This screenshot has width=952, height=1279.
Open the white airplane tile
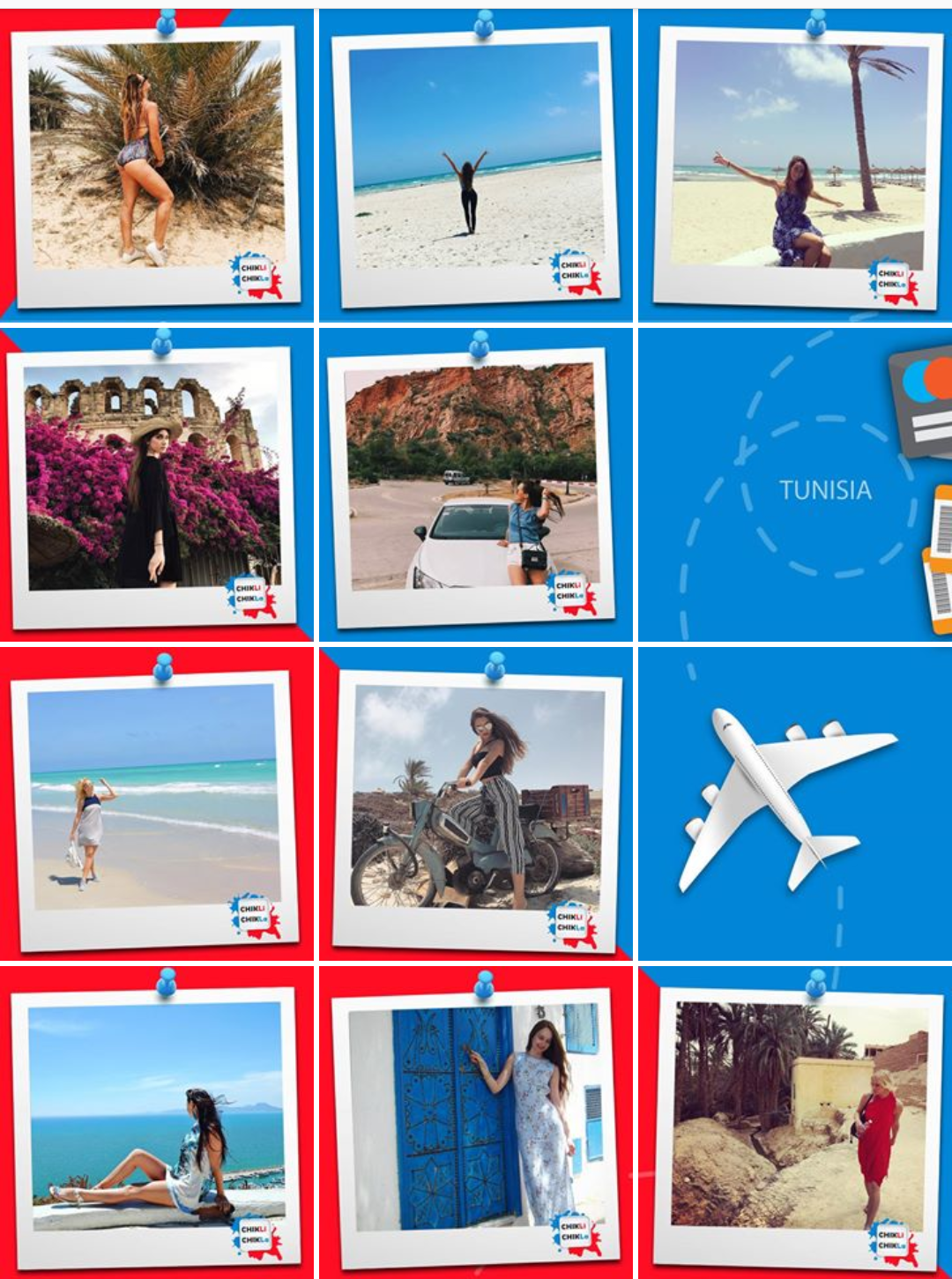coord(795,804)
